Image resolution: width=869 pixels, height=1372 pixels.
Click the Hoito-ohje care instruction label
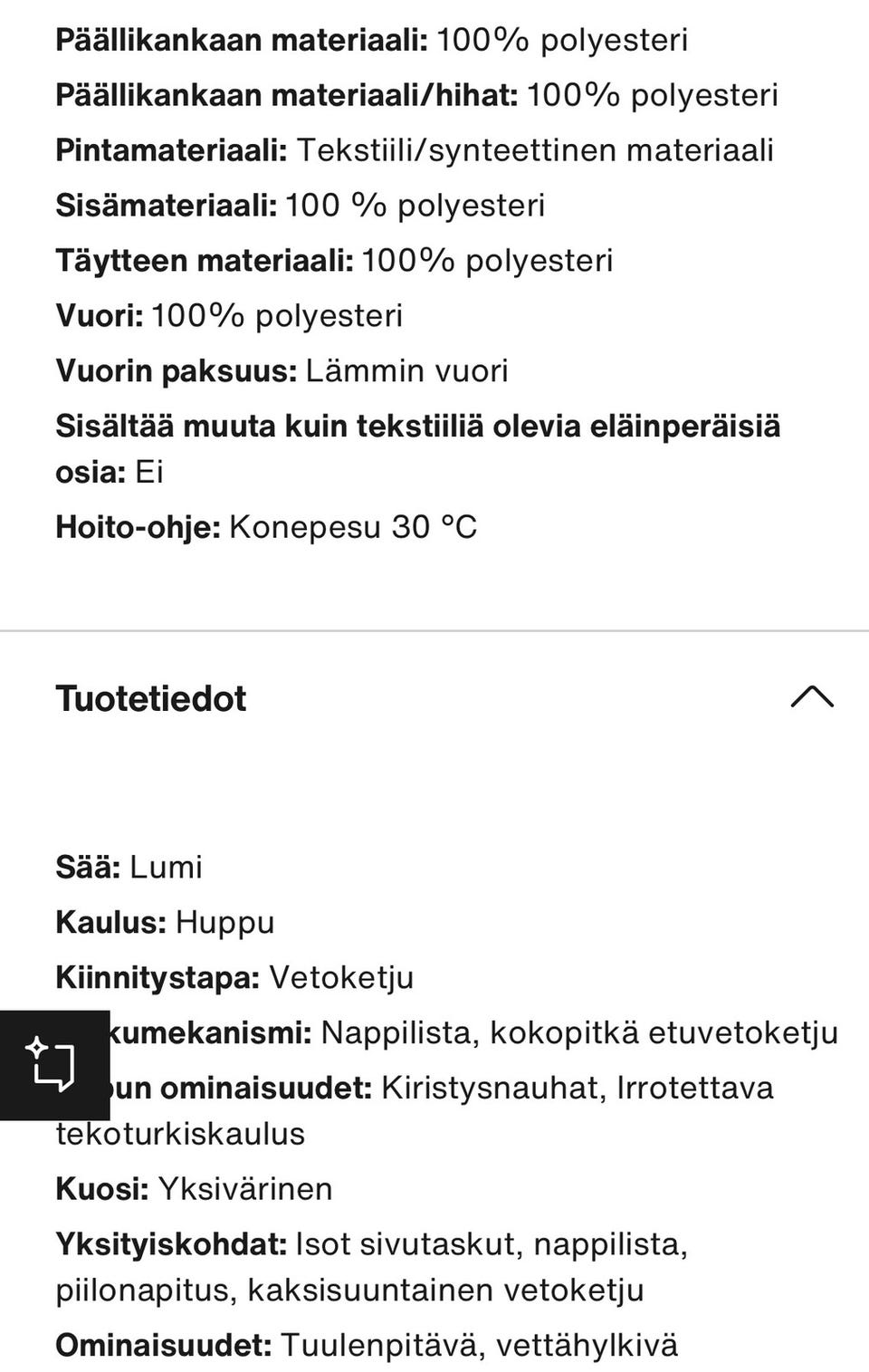point(136,525)
